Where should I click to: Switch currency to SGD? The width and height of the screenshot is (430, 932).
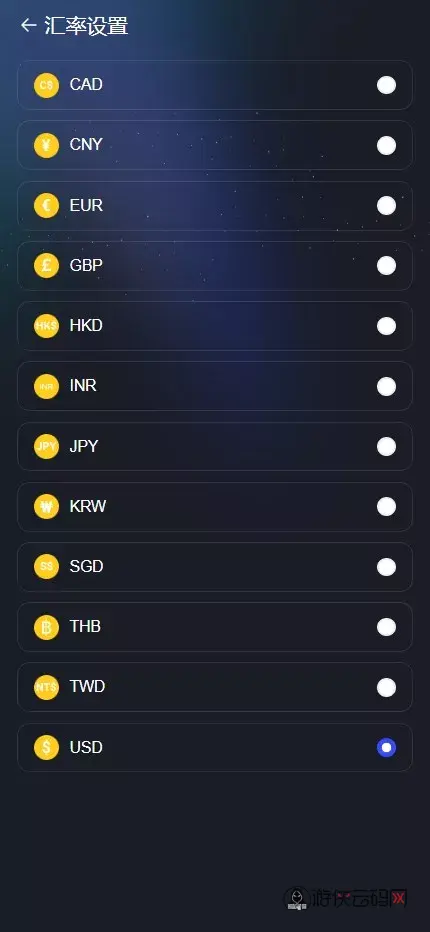215,567
